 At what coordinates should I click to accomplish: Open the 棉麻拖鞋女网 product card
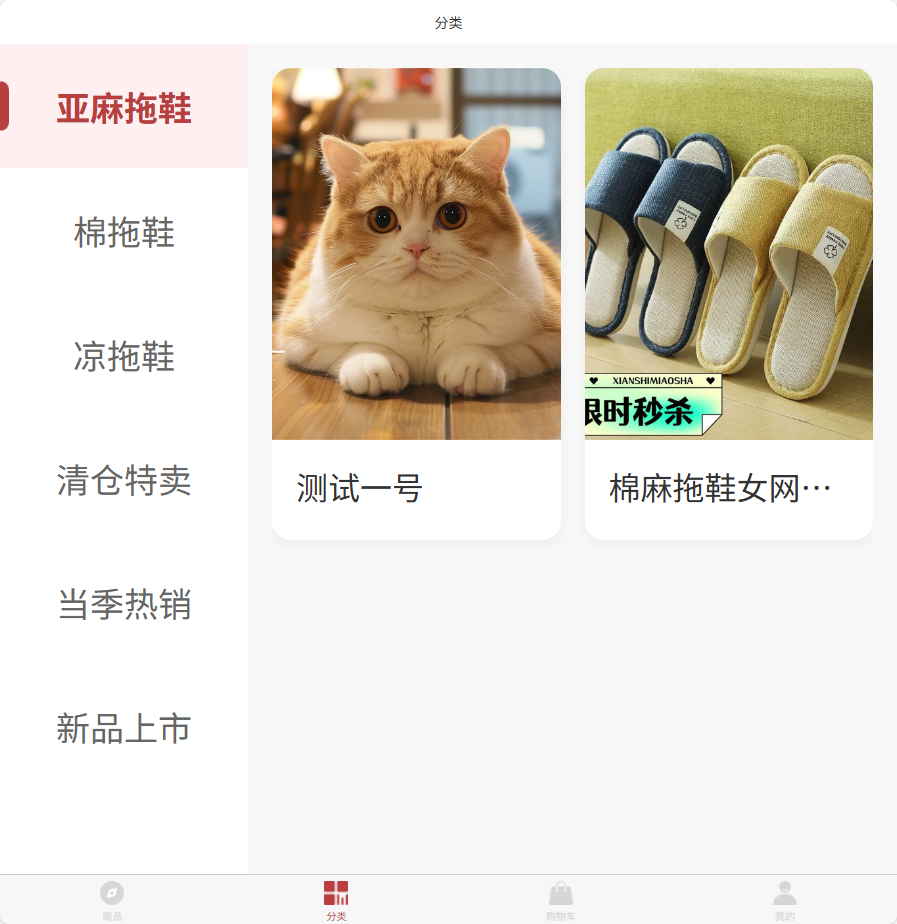click(x=728, y=303)
